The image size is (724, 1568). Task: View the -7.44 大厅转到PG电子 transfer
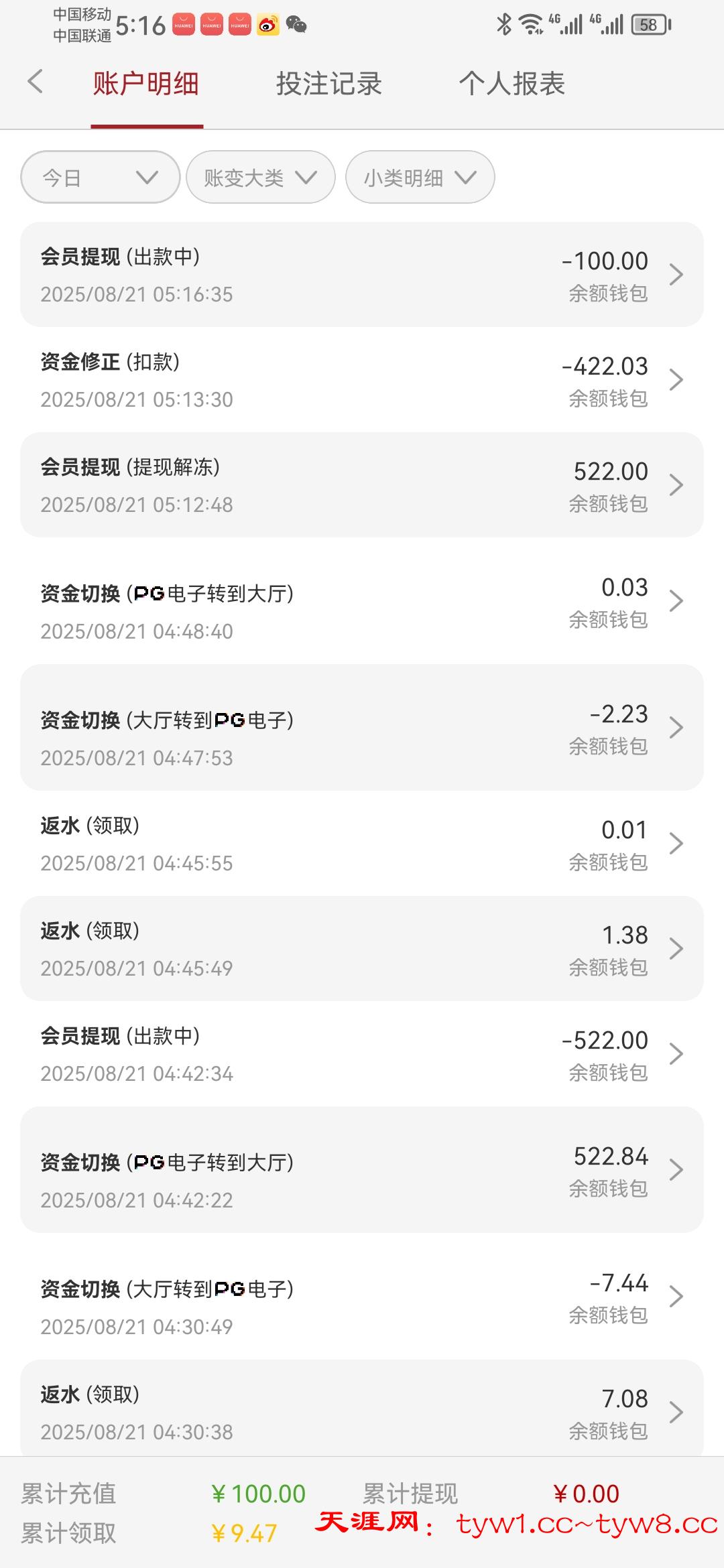(x=362, y=1297)
